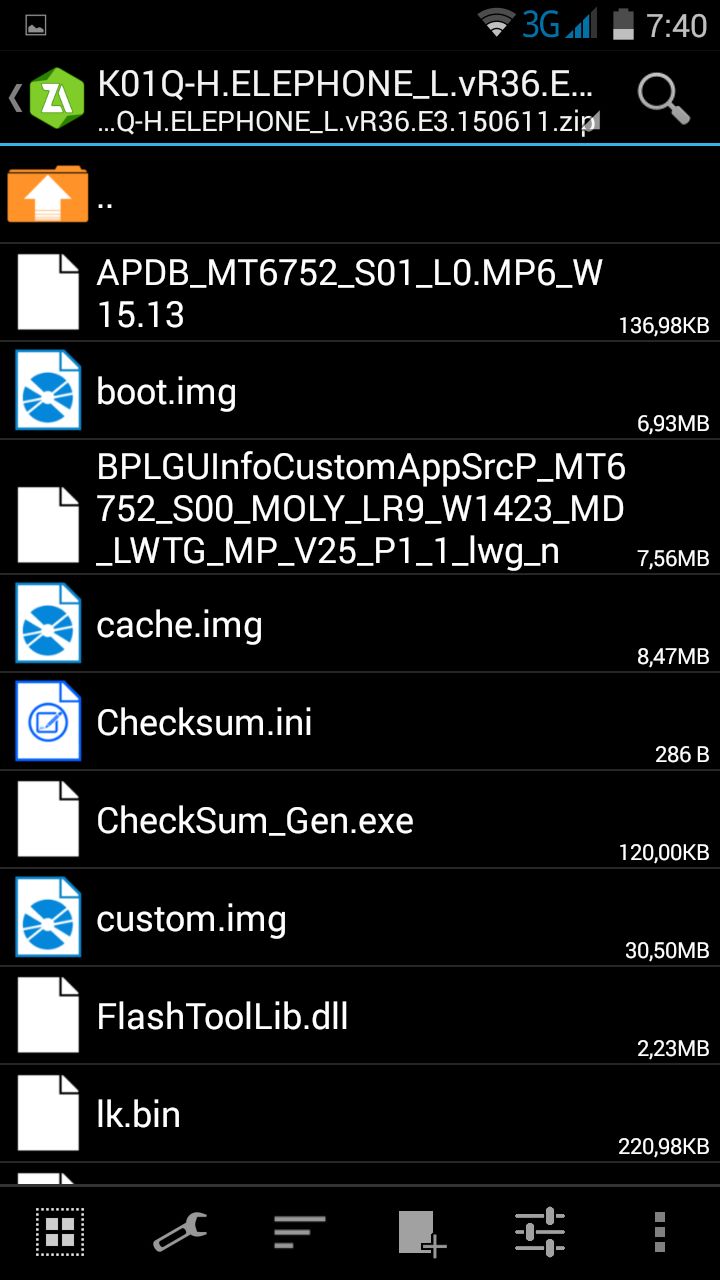Go up to the parent folder
Screen dimensions: 720x1280
tap(360, 195)
